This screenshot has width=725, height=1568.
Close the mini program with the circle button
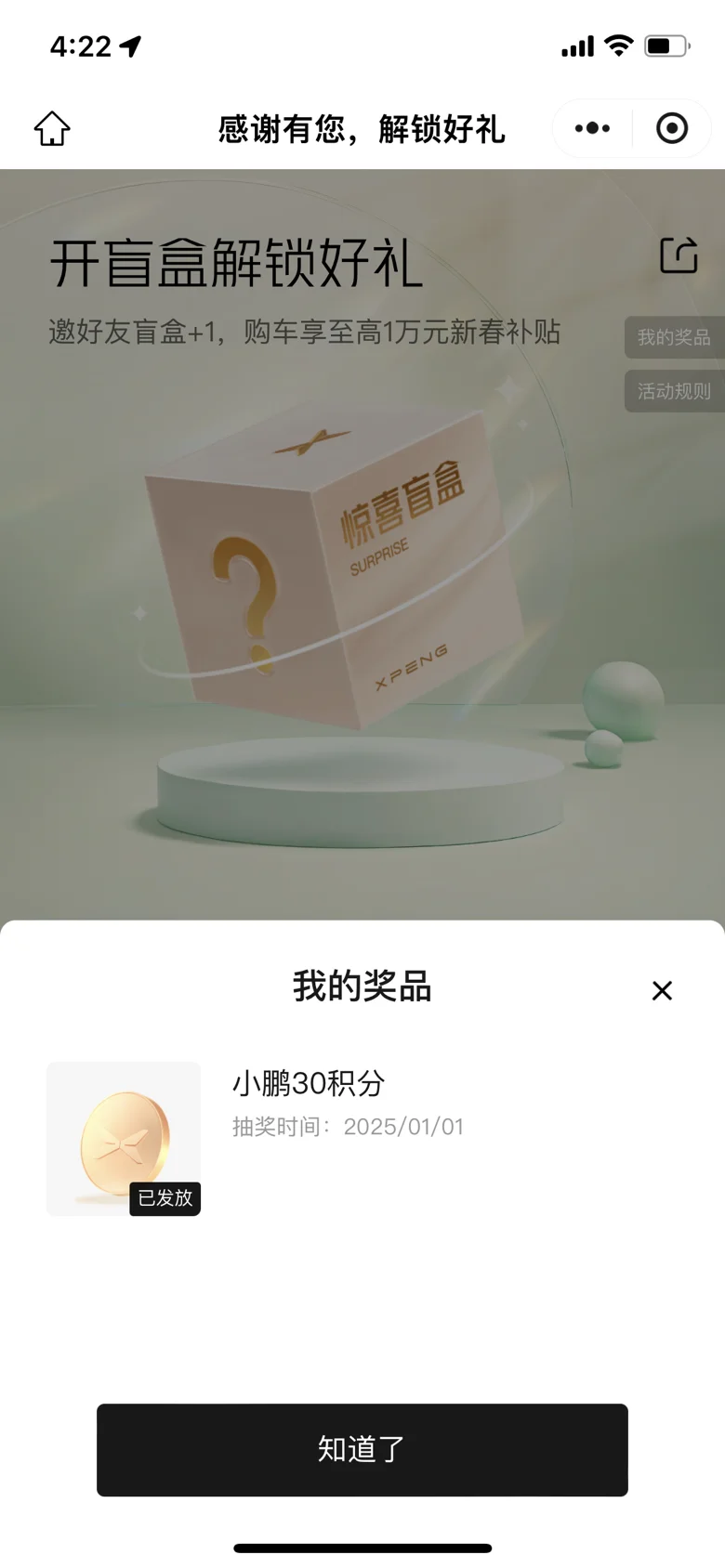[672, 128]
